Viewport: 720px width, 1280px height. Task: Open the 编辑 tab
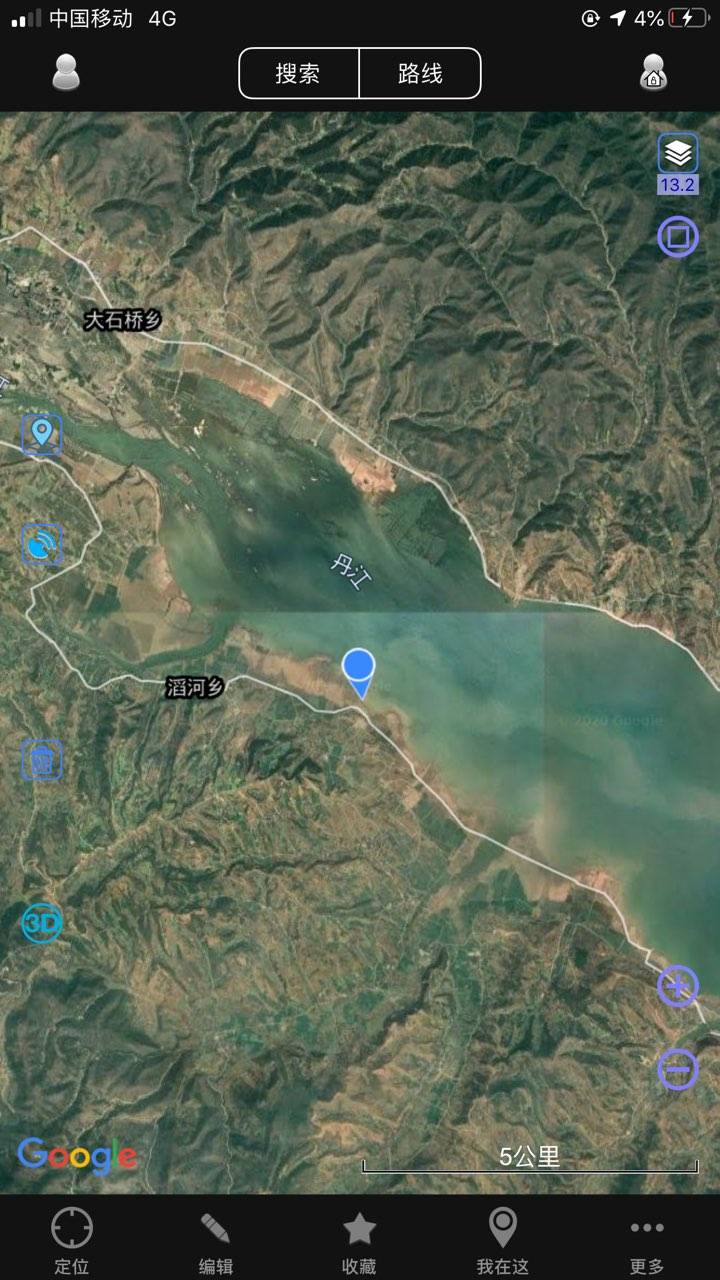pyautogui.click(x=215, y=1240)
